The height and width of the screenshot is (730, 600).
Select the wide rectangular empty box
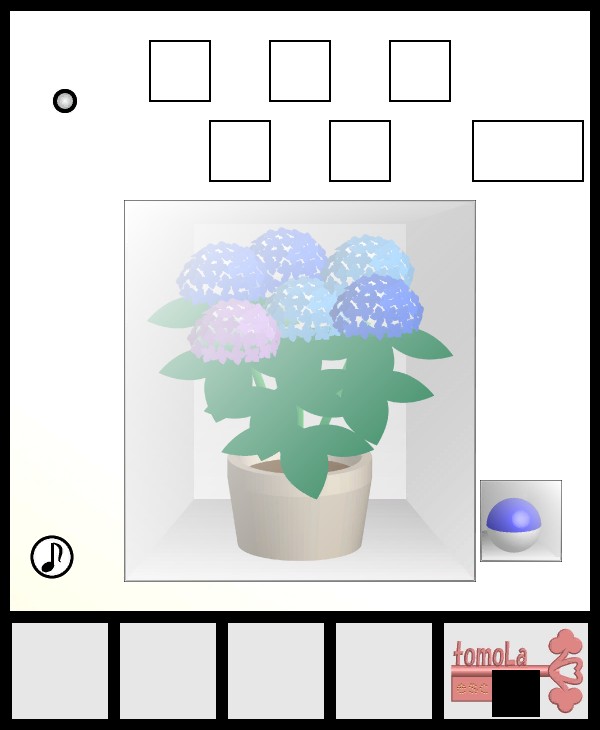pos(527,151)
